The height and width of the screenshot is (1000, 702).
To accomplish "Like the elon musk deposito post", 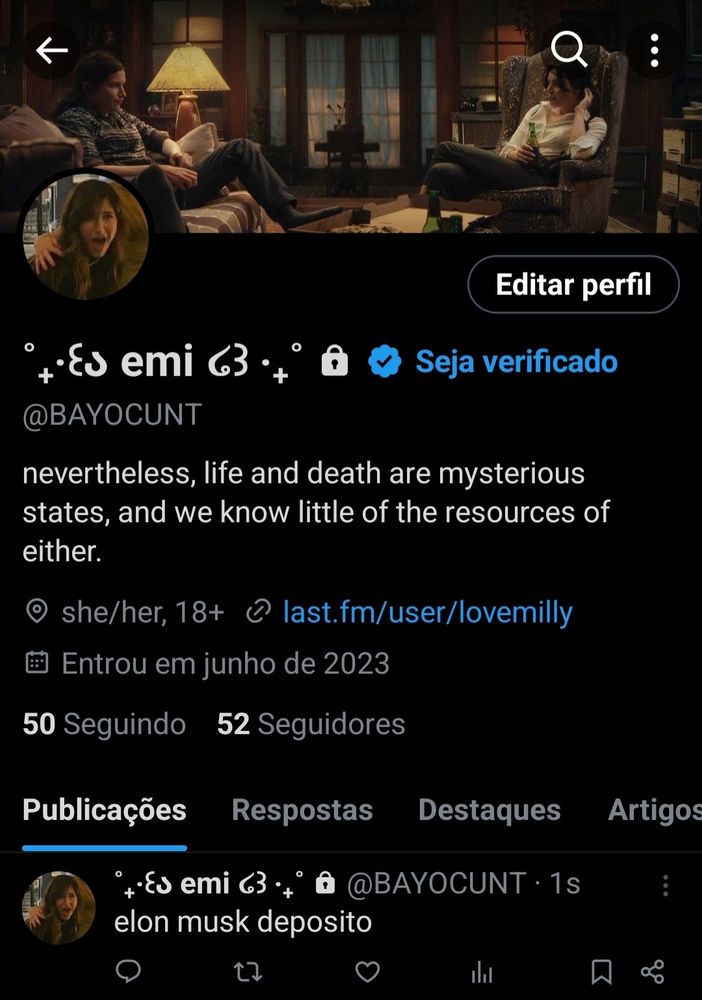I will (x=368, y=971).
